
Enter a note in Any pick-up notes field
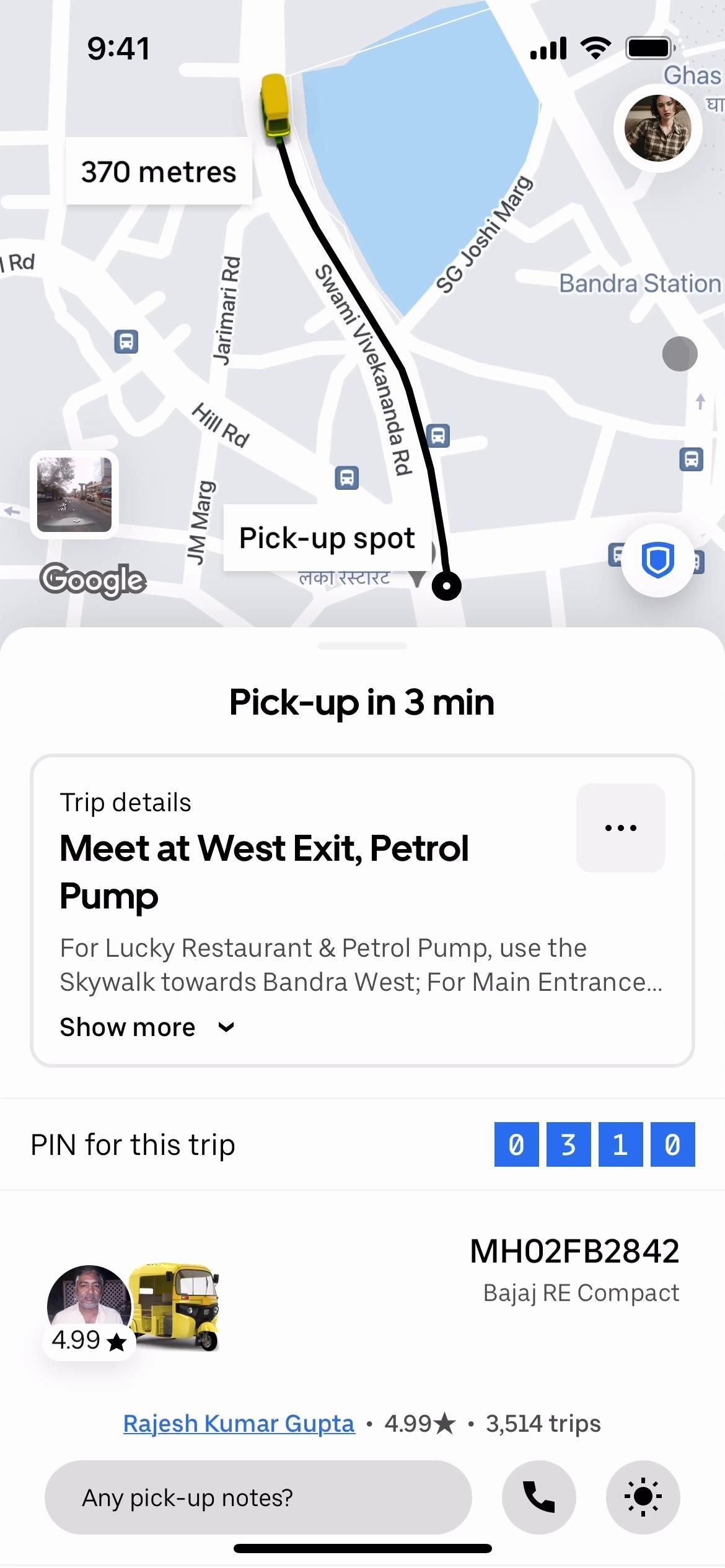point(258,1497)
